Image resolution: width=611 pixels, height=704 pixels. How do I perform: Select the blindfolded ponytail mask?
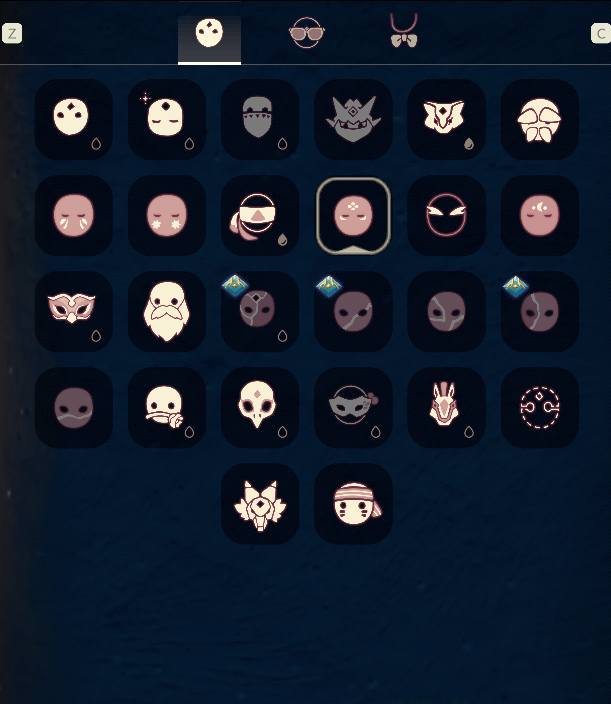[260, 215]
